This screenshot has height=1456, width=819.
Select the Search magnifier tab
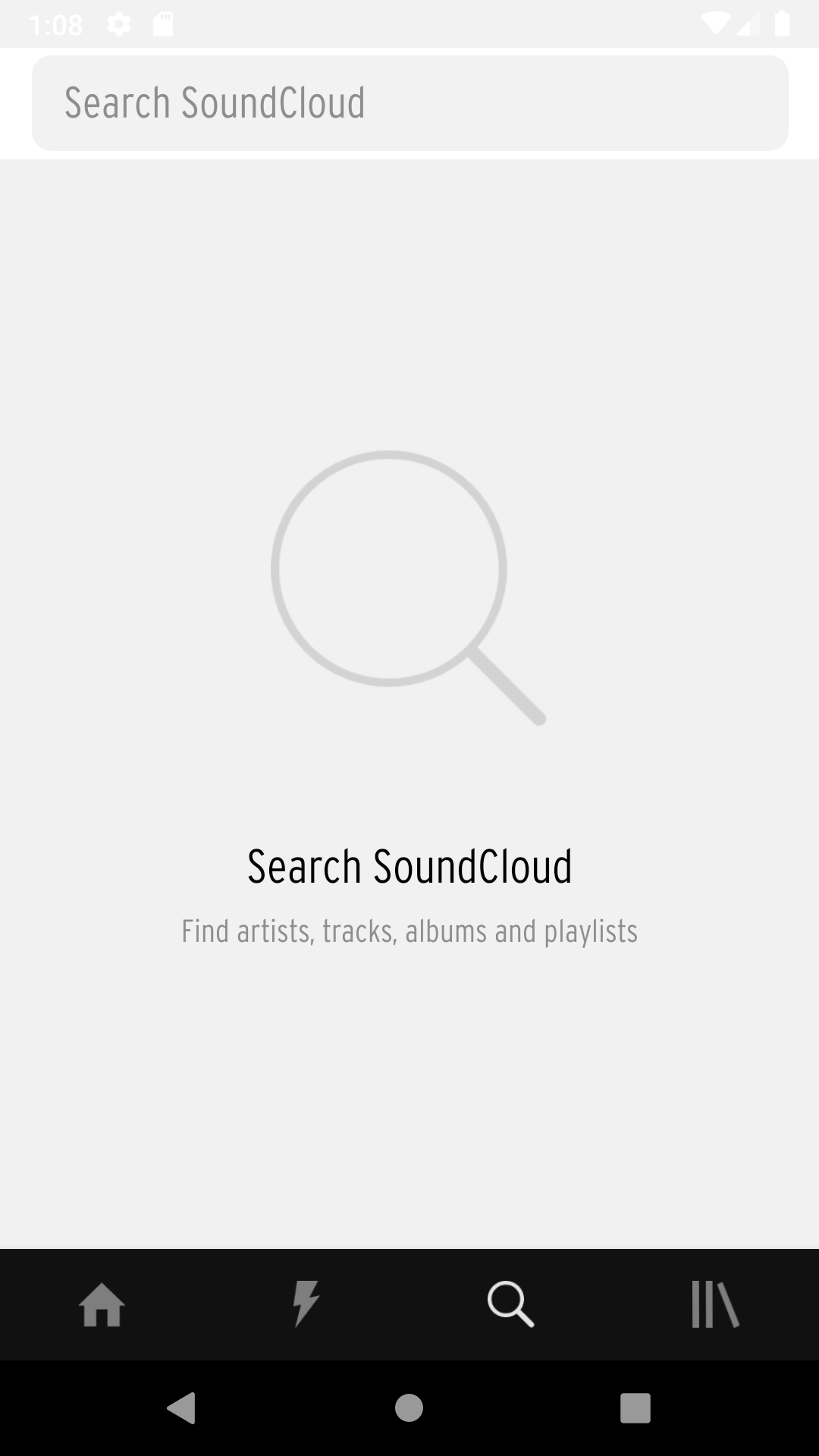click(x=511, y=1305)
